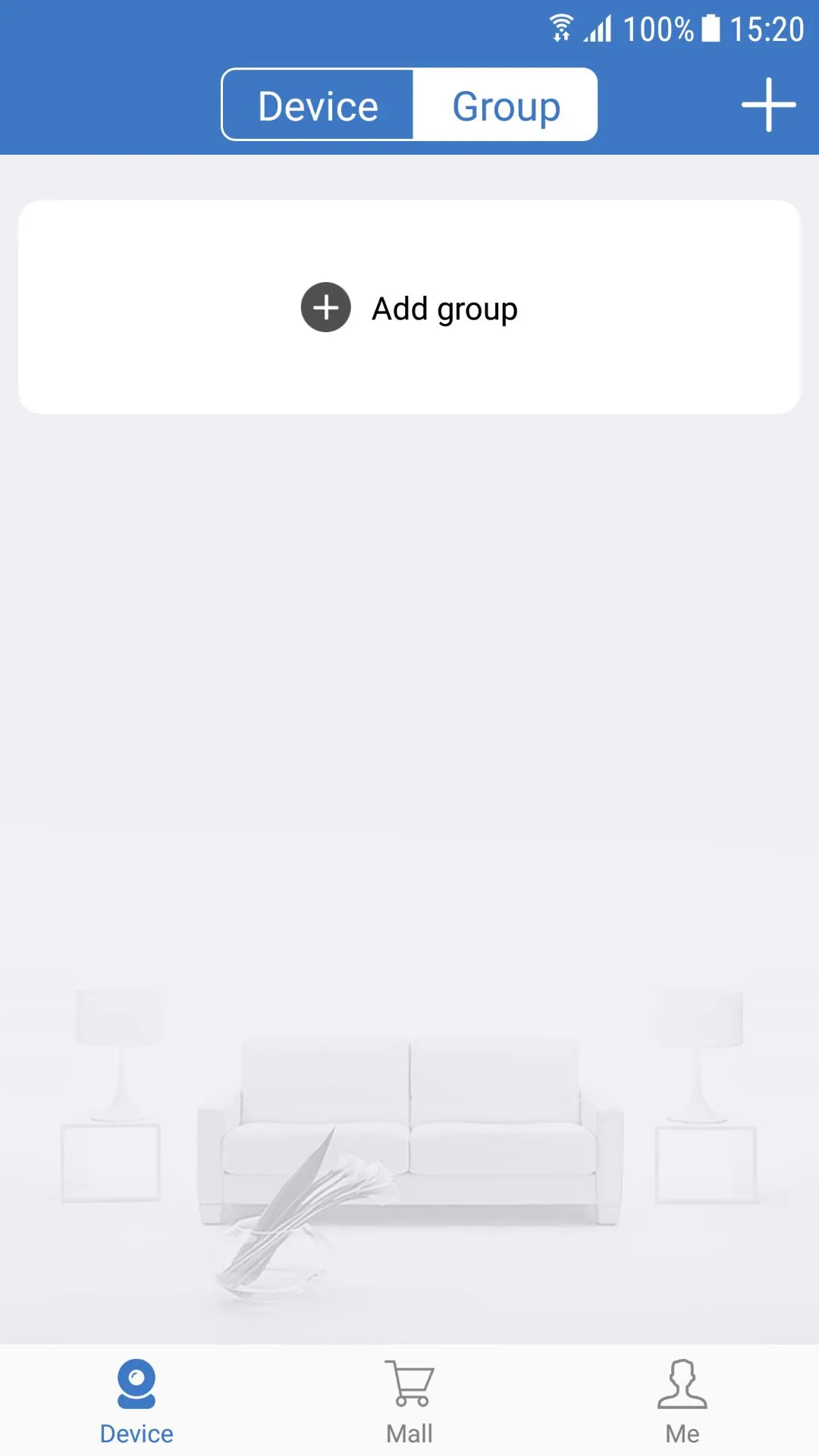Select the Group segment
The width and height of the screenshot is (819, 1456).
pos(506,105)
